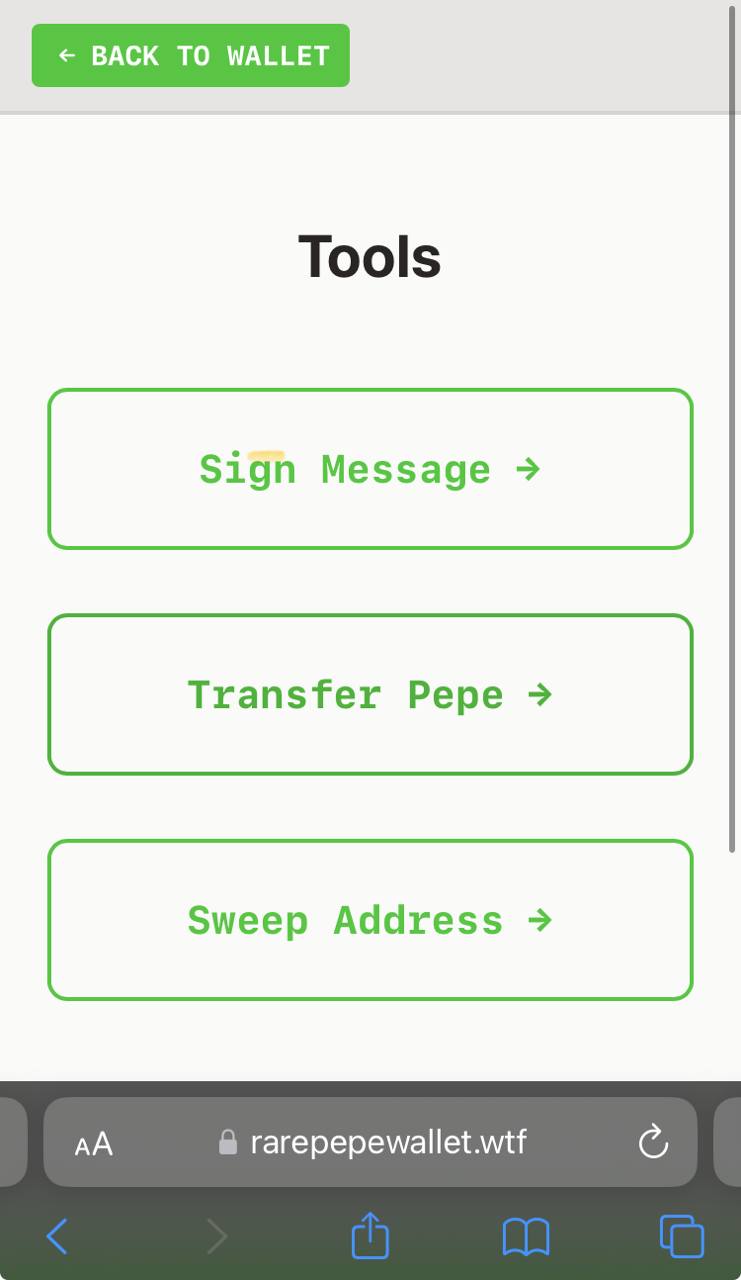The height and width of the screenshot is (1280, 741).
Task: Open the Safari share sheet
Action: (370, 1235)
